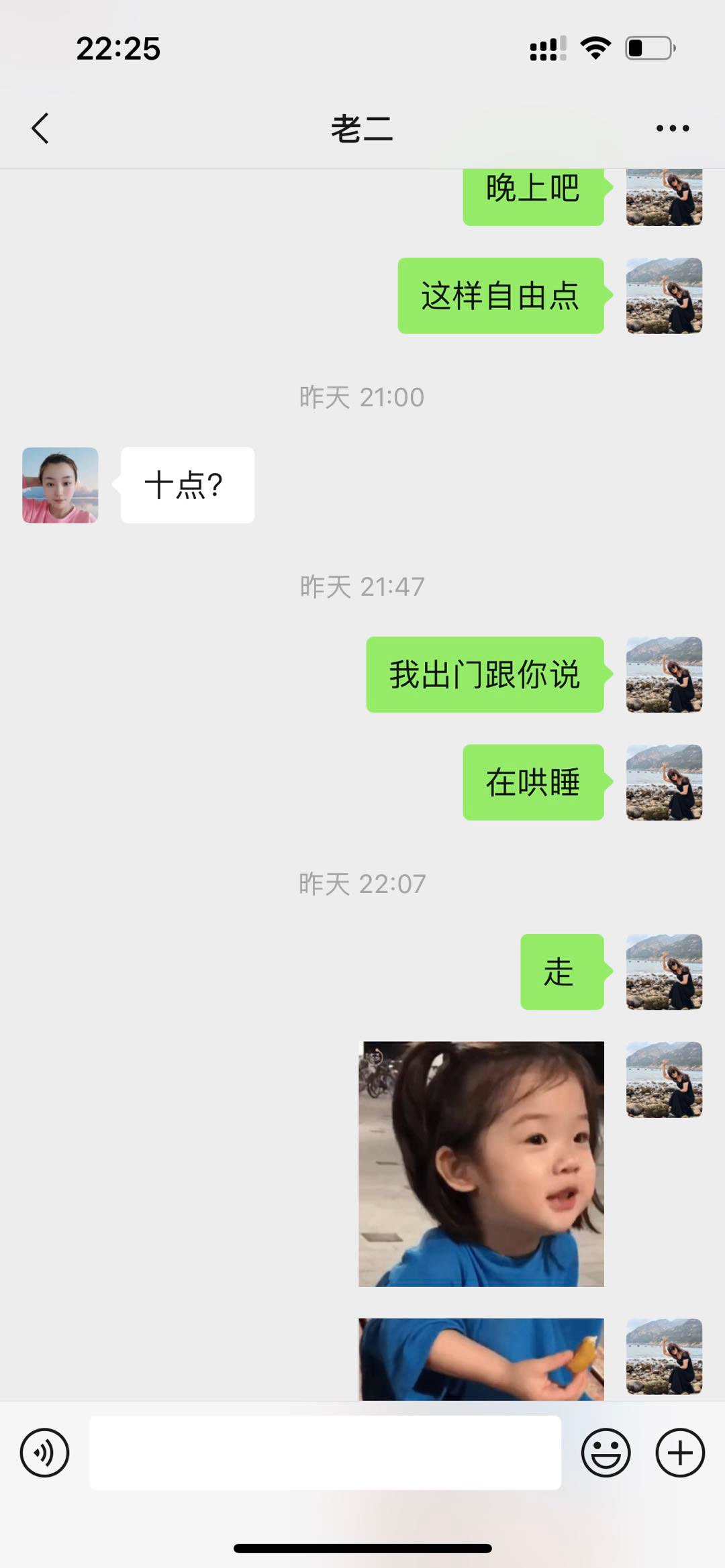Screen dimensions: 725x1568
Task: Switch to voice message input
Action: coord(45,1453)
